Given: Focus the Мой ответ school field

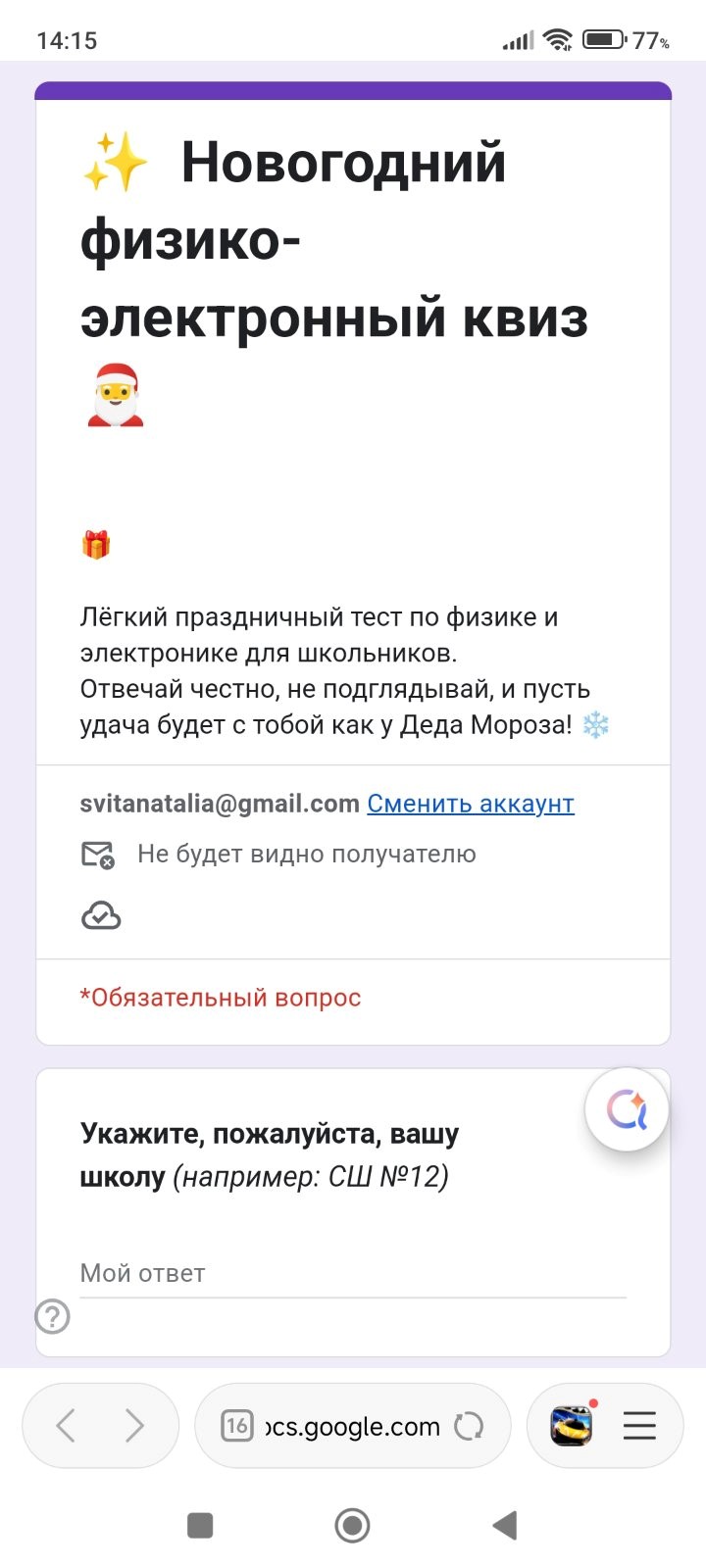Looking at the screenshot, I should (353, 1273).
